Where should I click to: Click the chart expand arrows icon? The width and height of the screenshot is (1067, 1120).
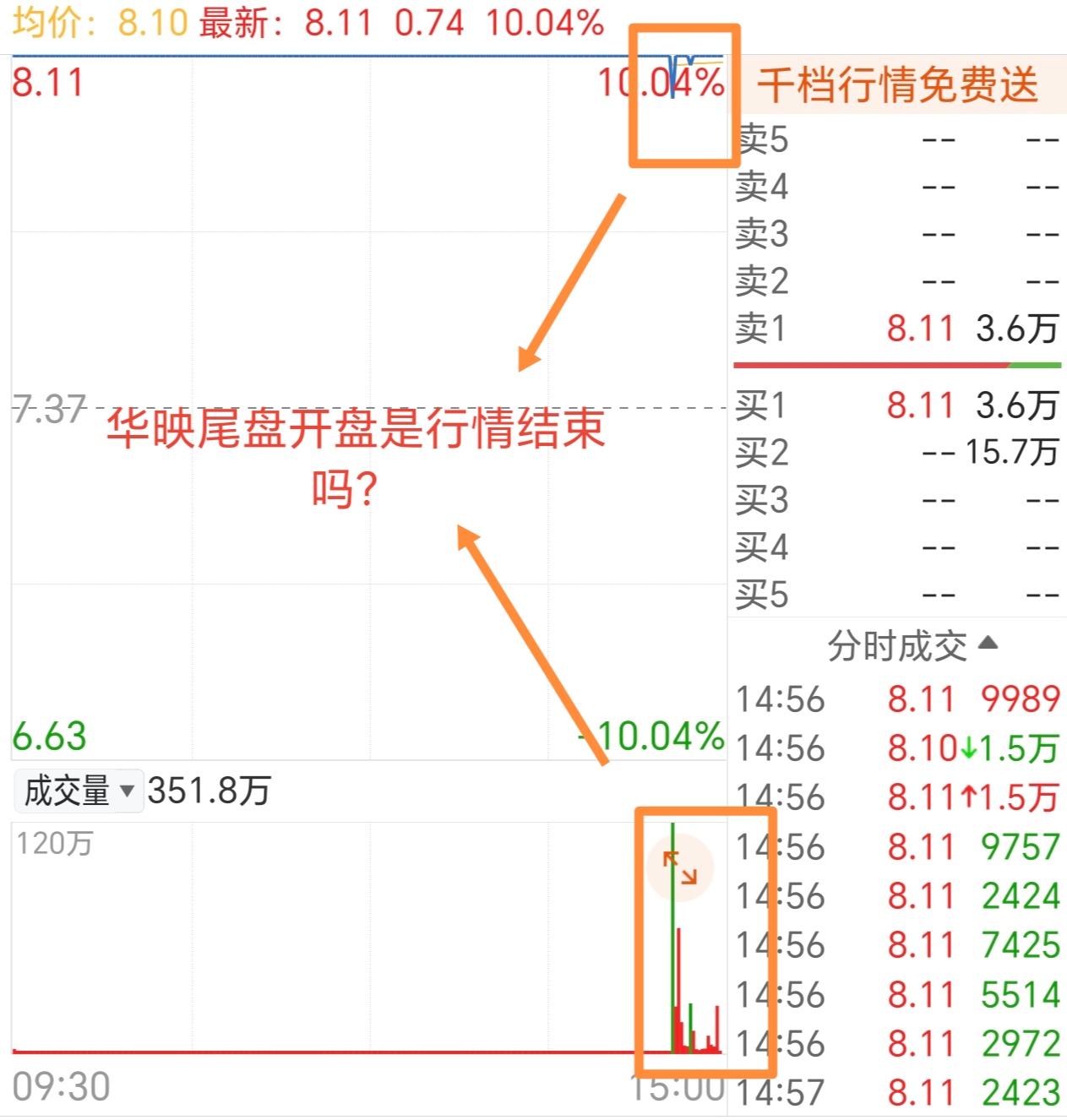(x=681, y=867)
